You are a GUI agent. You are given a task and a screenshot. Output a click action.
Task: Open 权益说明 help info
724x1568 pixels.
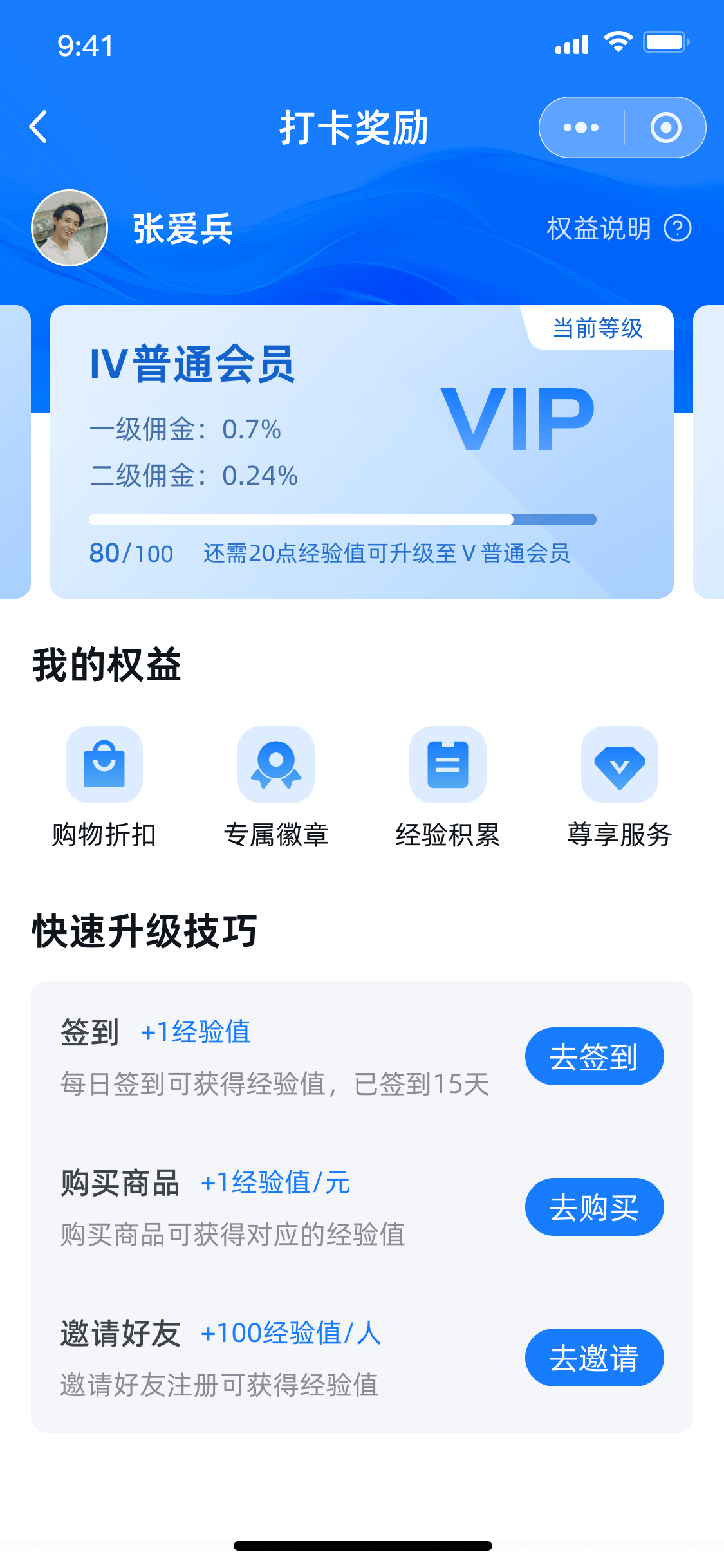tap(618, 229)
